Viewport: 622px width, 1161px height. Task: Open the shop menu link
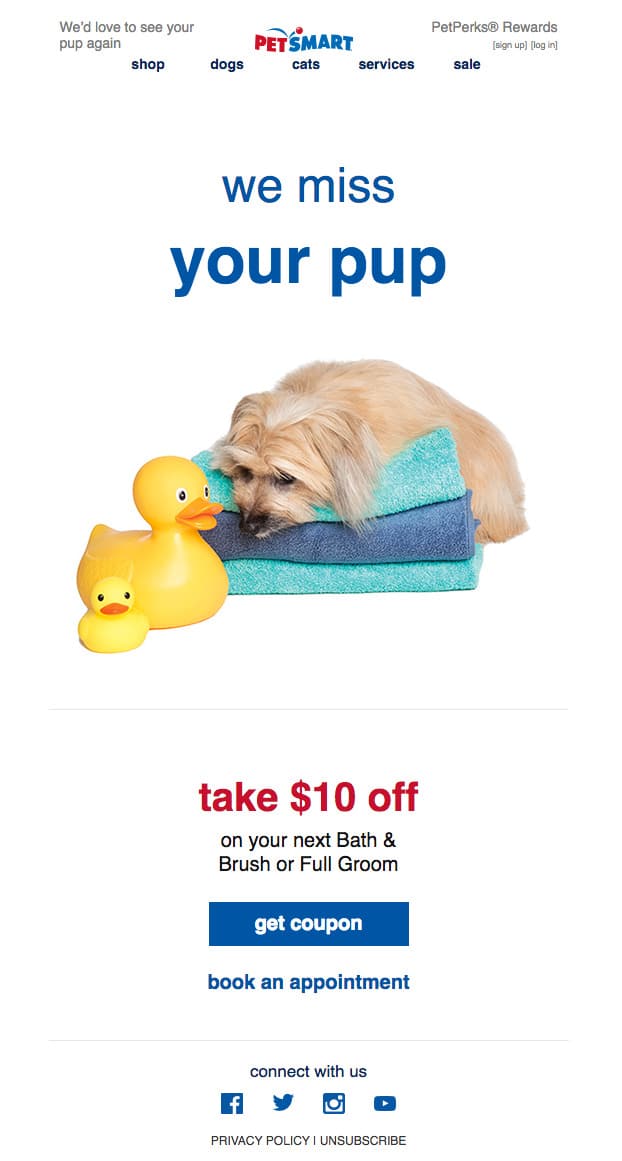pos(148,64)
